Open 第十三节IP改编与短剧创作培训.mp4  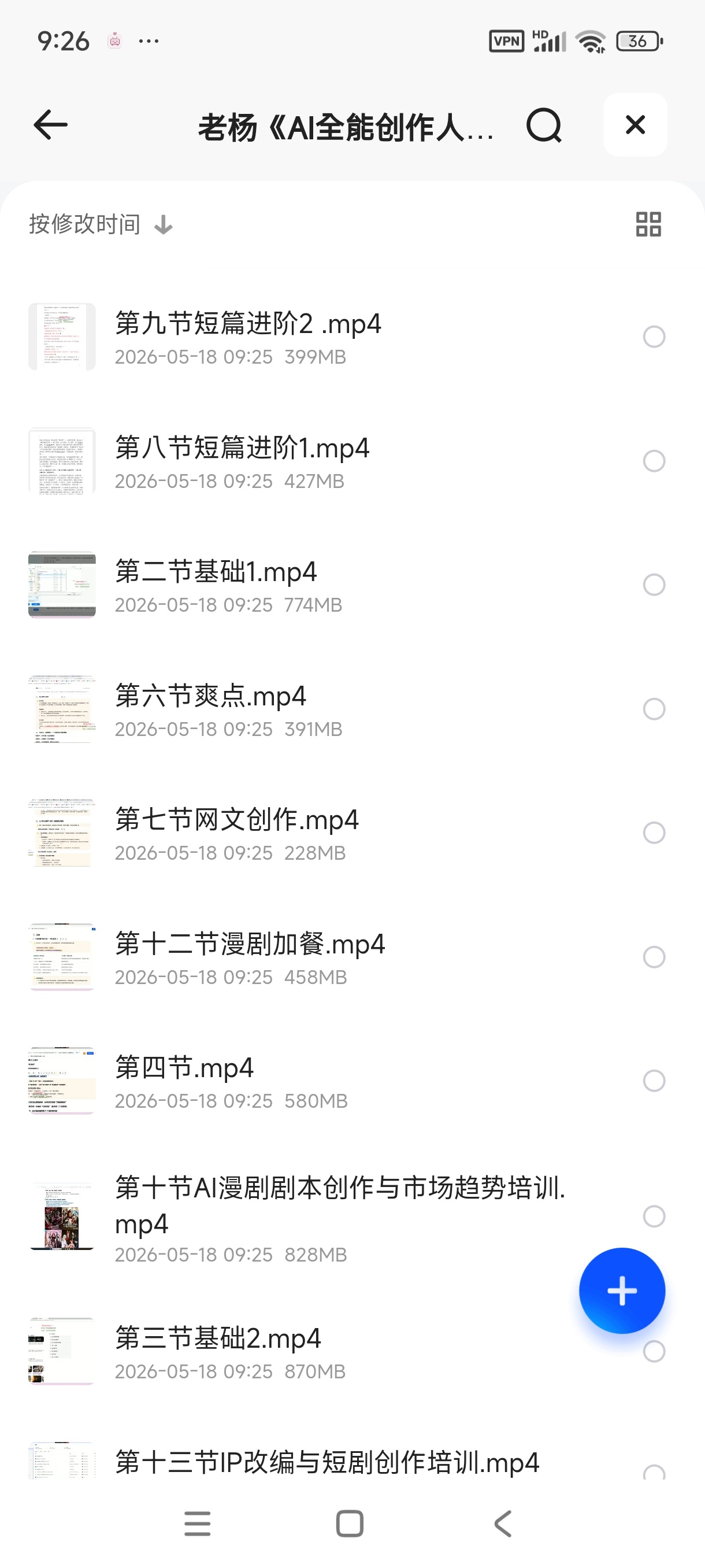[327, 1462]
